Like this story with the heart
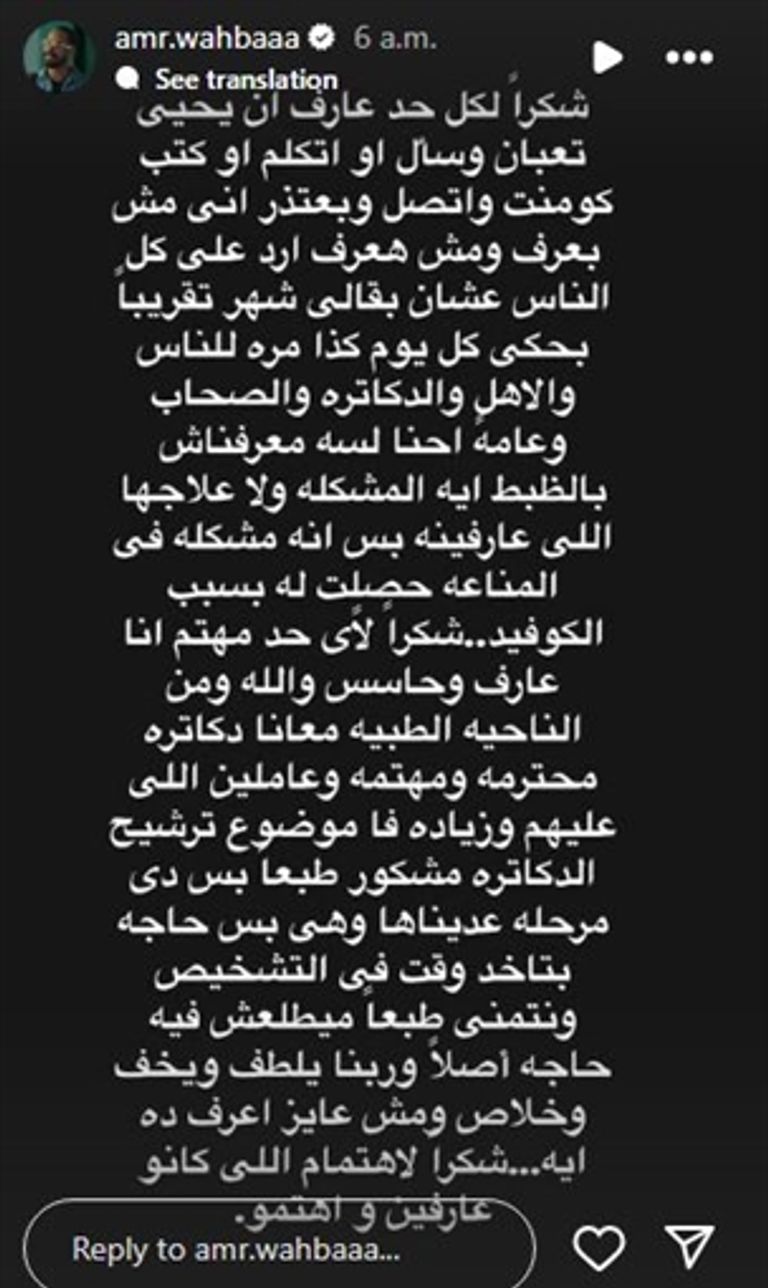This screenshot has height=1288, width=768. coord(599,1245)
